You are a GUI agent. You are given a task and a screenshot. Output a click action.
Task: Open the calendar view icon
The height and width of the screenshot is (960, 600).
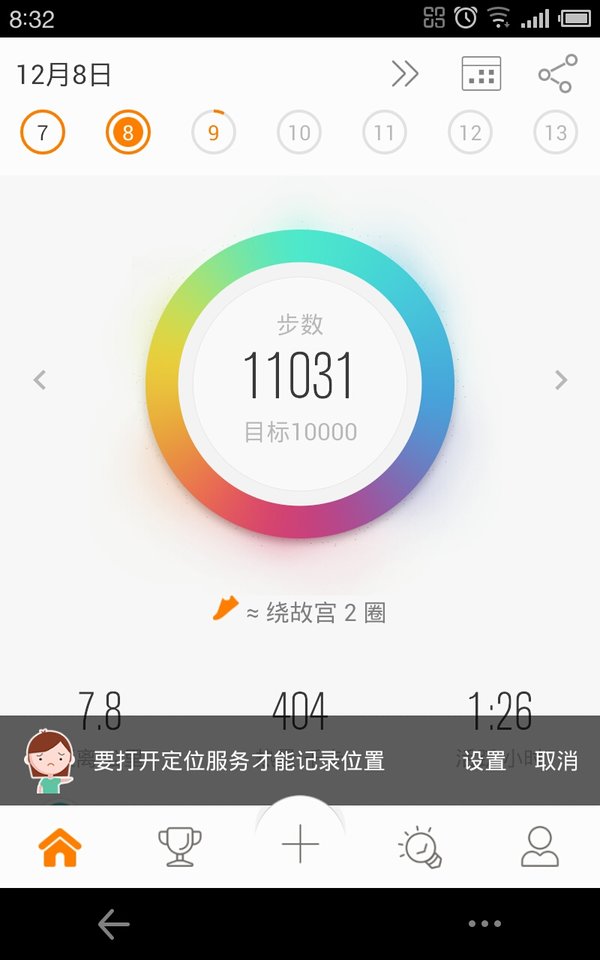tap(481, 74)
